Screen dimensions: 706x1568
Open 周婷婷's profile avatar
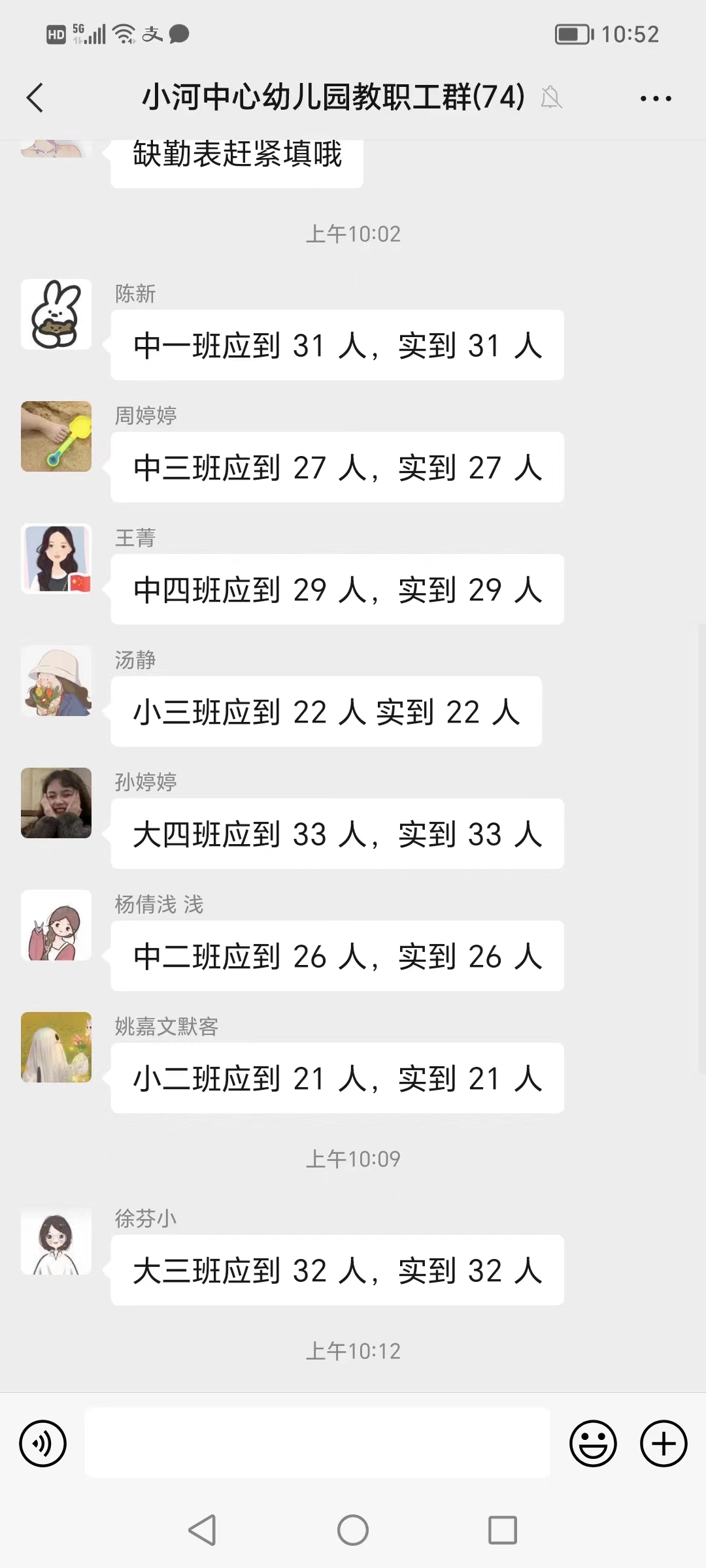point(56,436)
